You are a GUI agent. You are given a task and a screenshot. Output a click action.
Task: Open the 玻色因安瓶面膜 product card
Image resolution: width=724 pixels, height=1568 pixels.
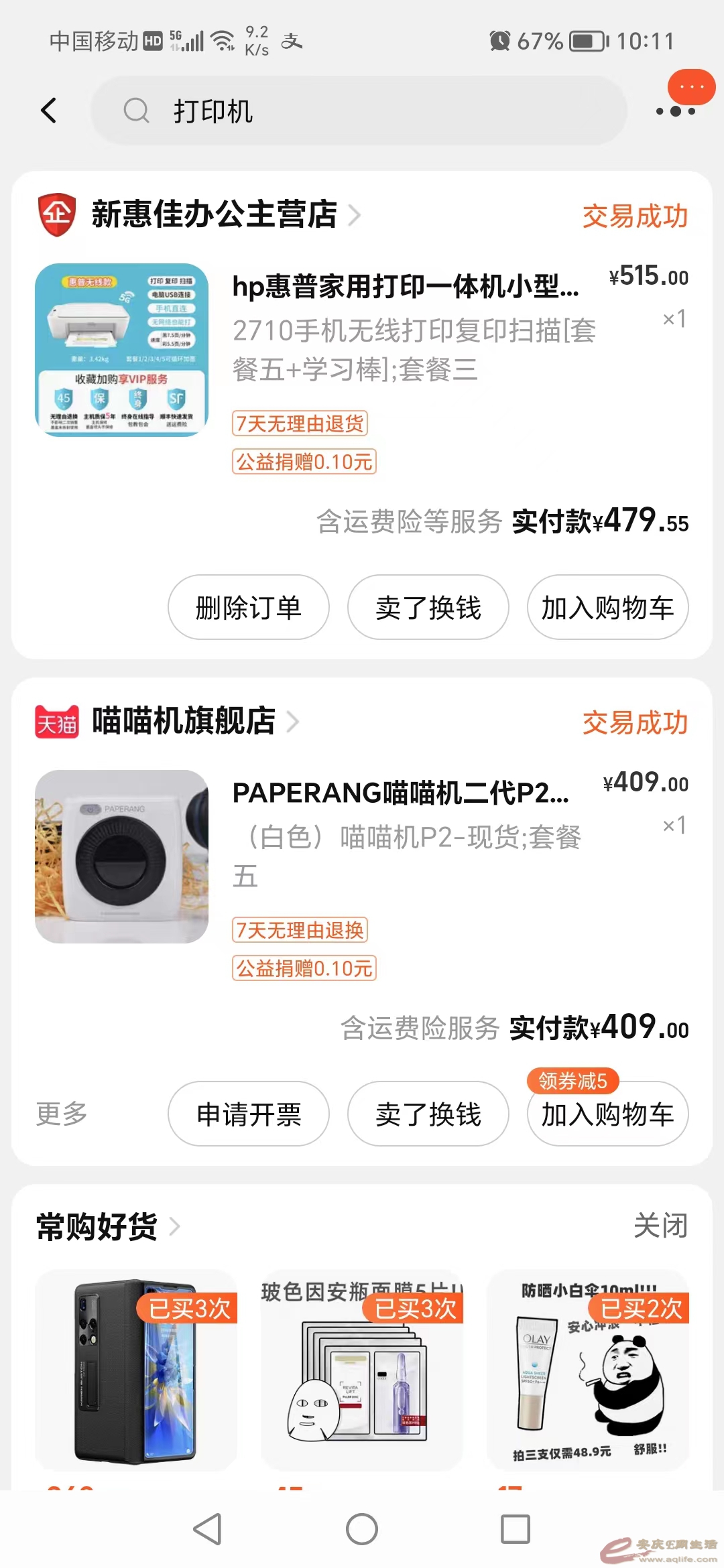pos(362,1370)
